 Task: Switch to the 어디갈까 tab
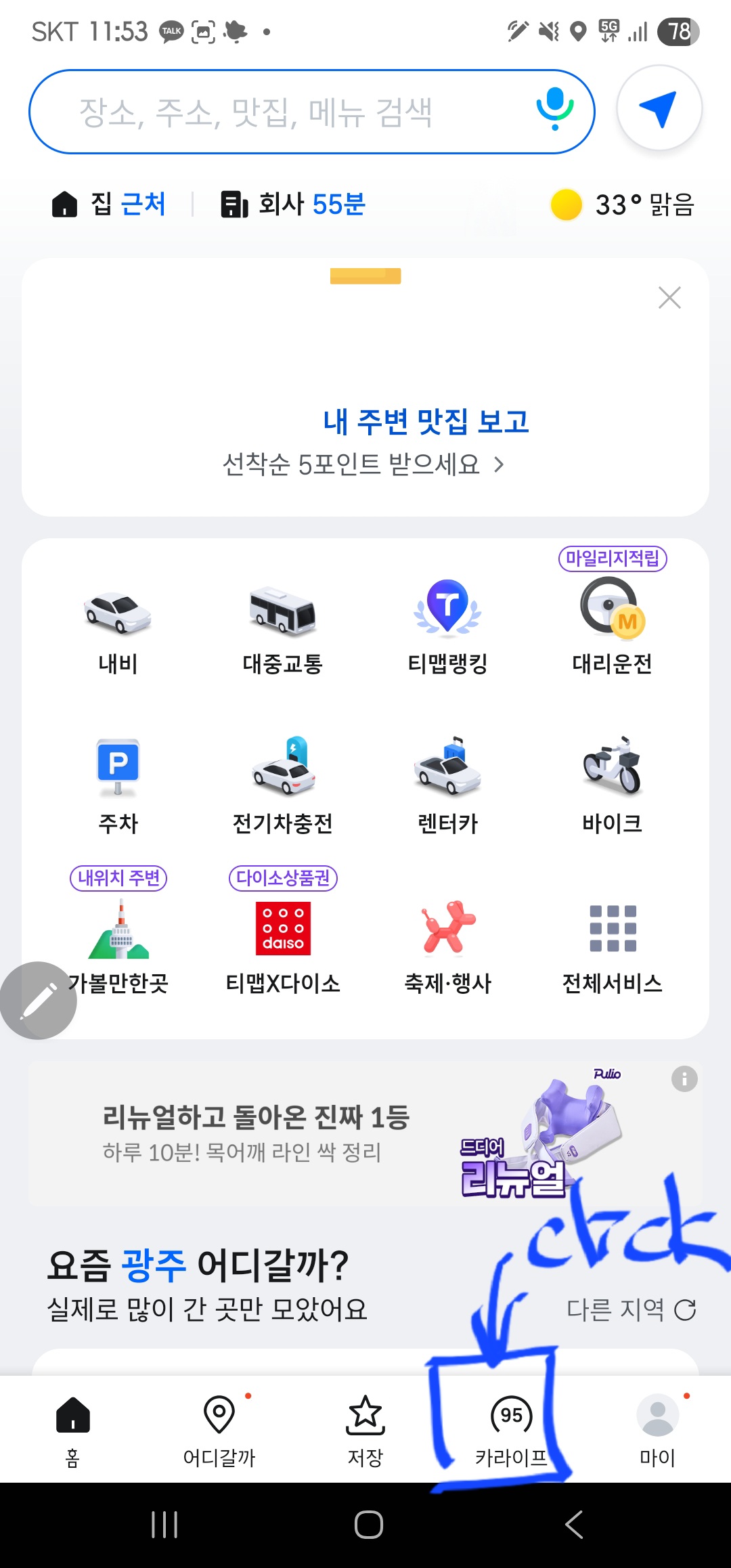point(219,1430)
